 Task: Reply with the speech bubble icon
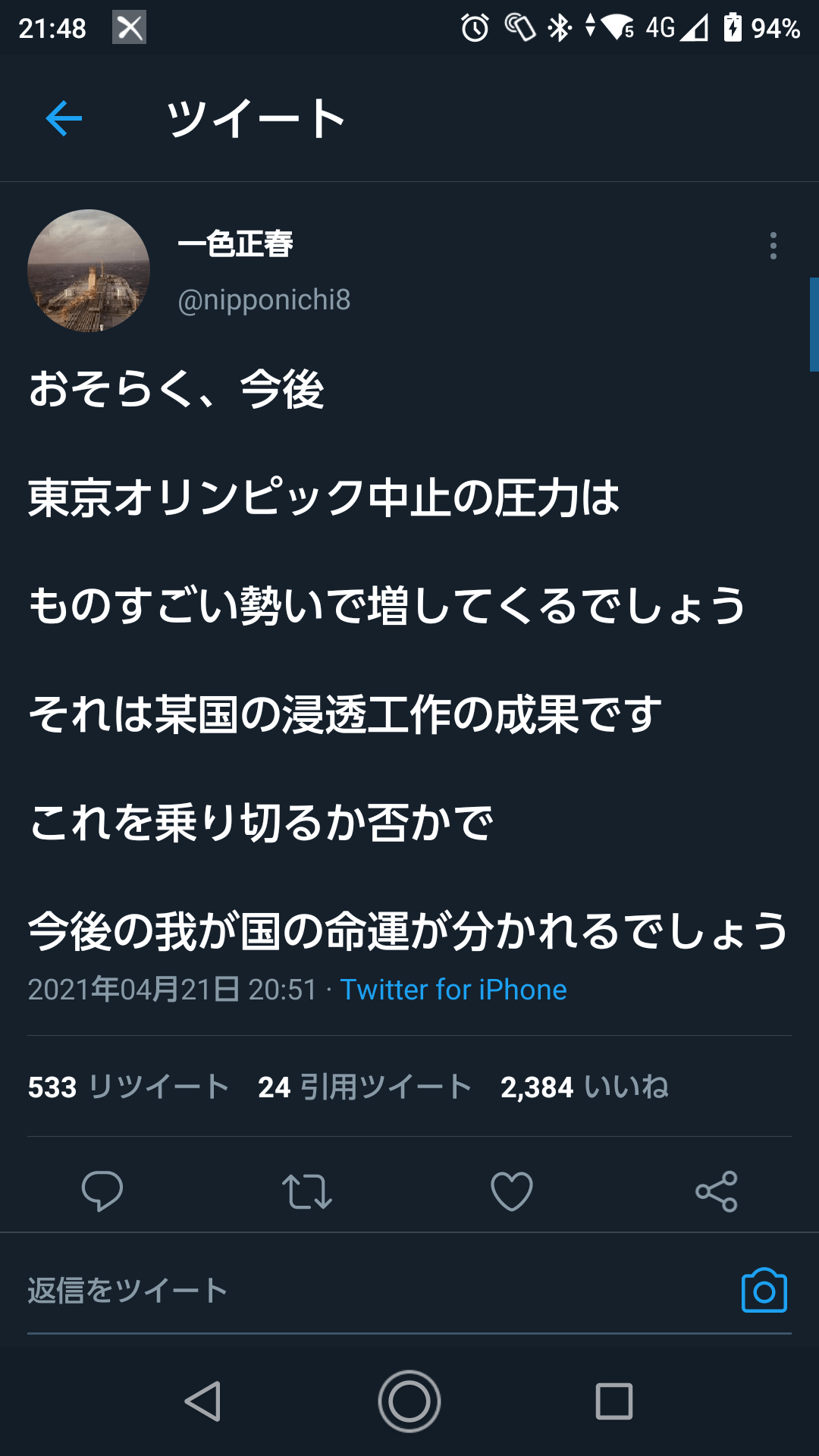click(102, 1191)
